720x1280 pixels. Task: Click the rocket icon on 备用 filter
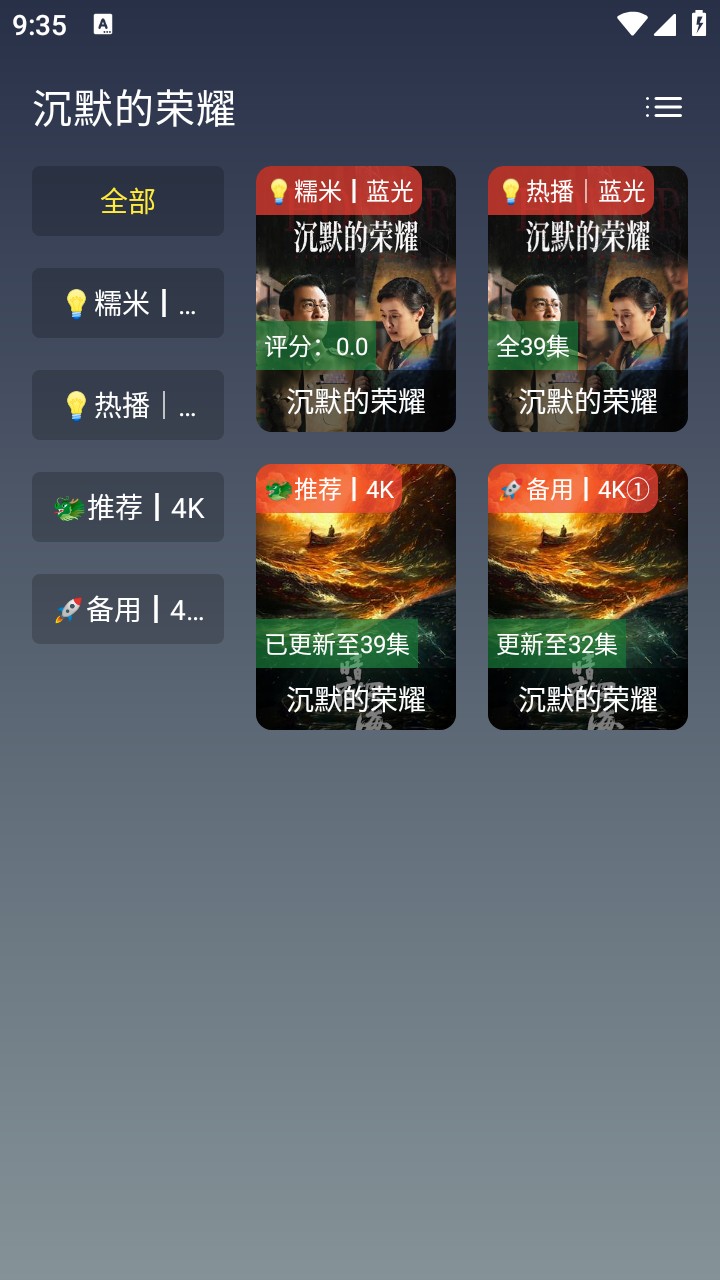click(x=68, y=609)
